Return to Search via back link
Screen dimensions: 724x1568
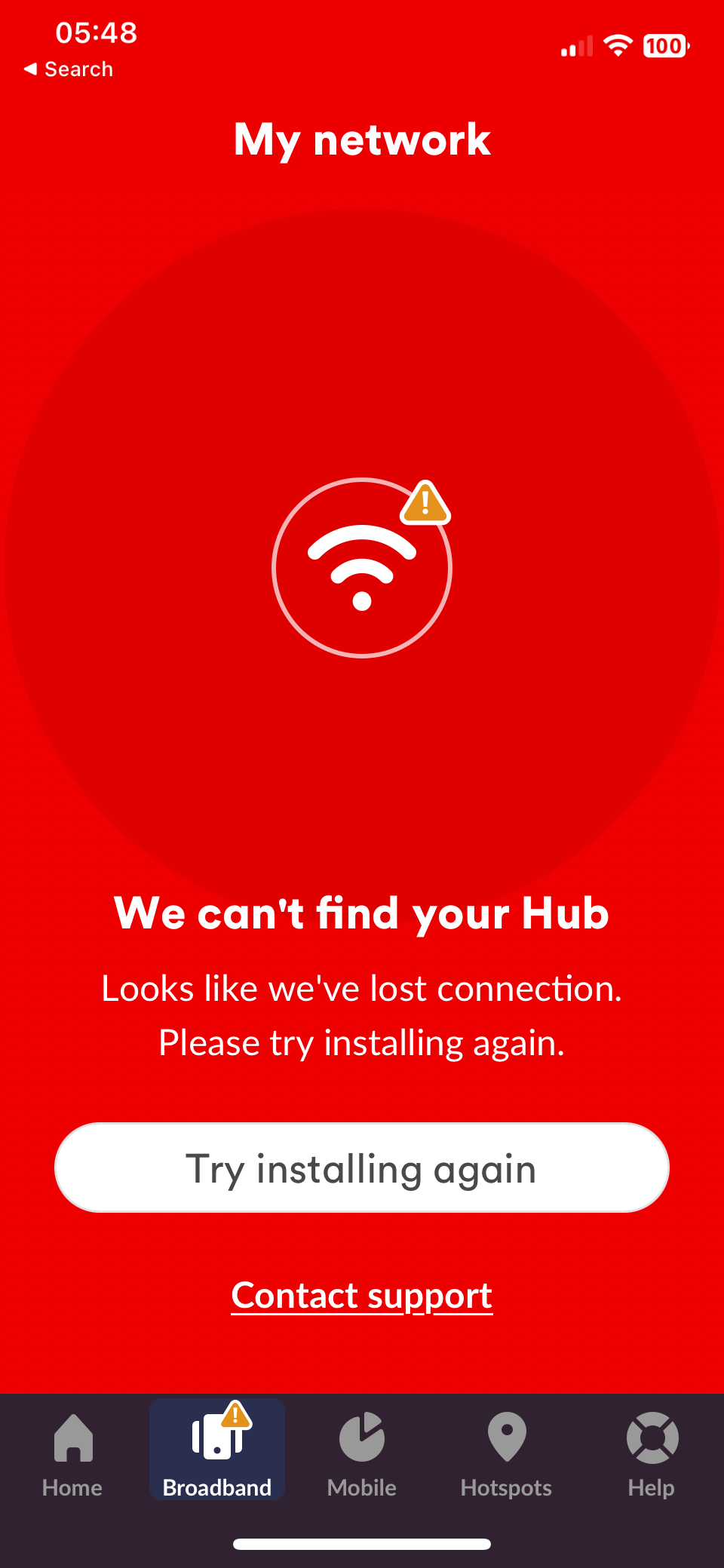pyautogui.click(x=69, y=69)
